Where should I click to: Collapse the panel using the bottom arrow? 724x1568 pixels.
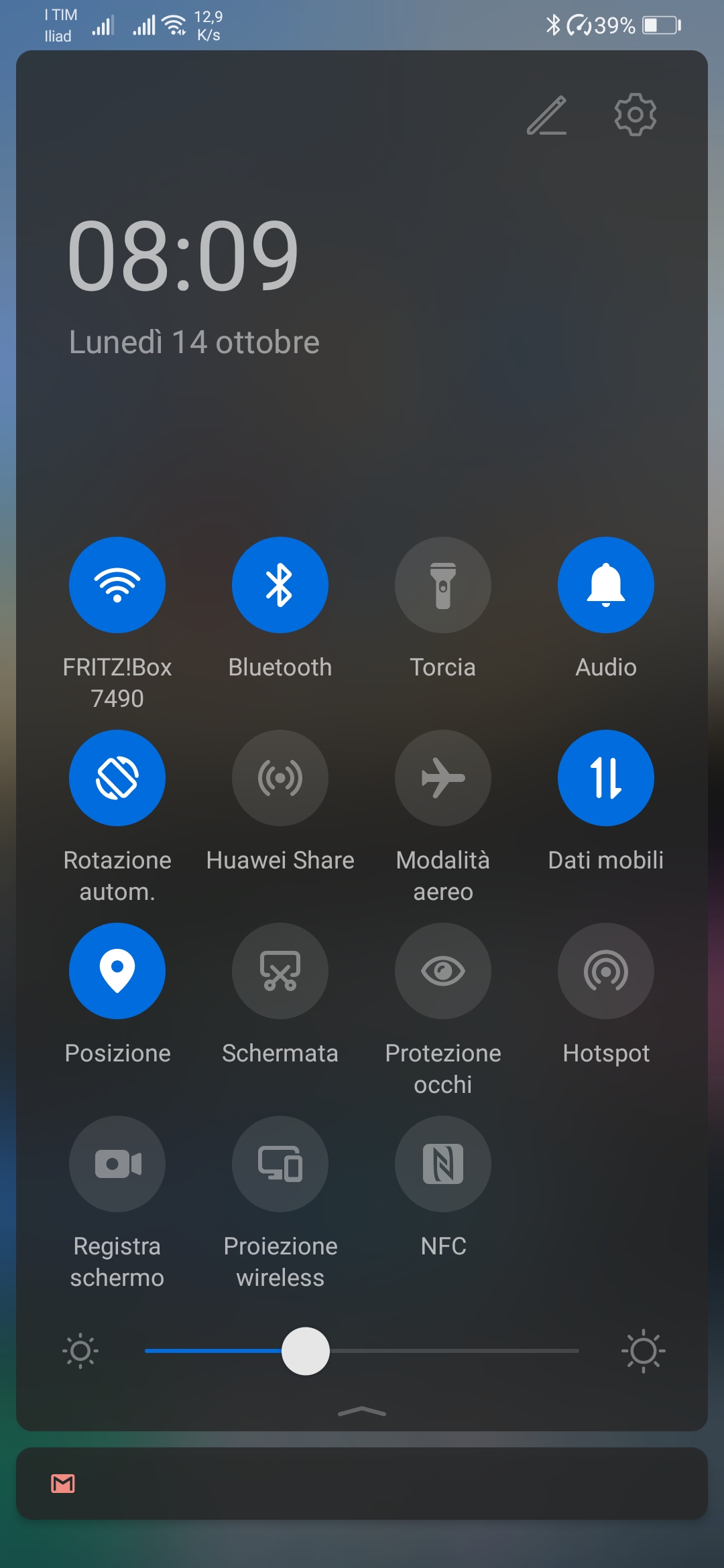coord(362,1411)
